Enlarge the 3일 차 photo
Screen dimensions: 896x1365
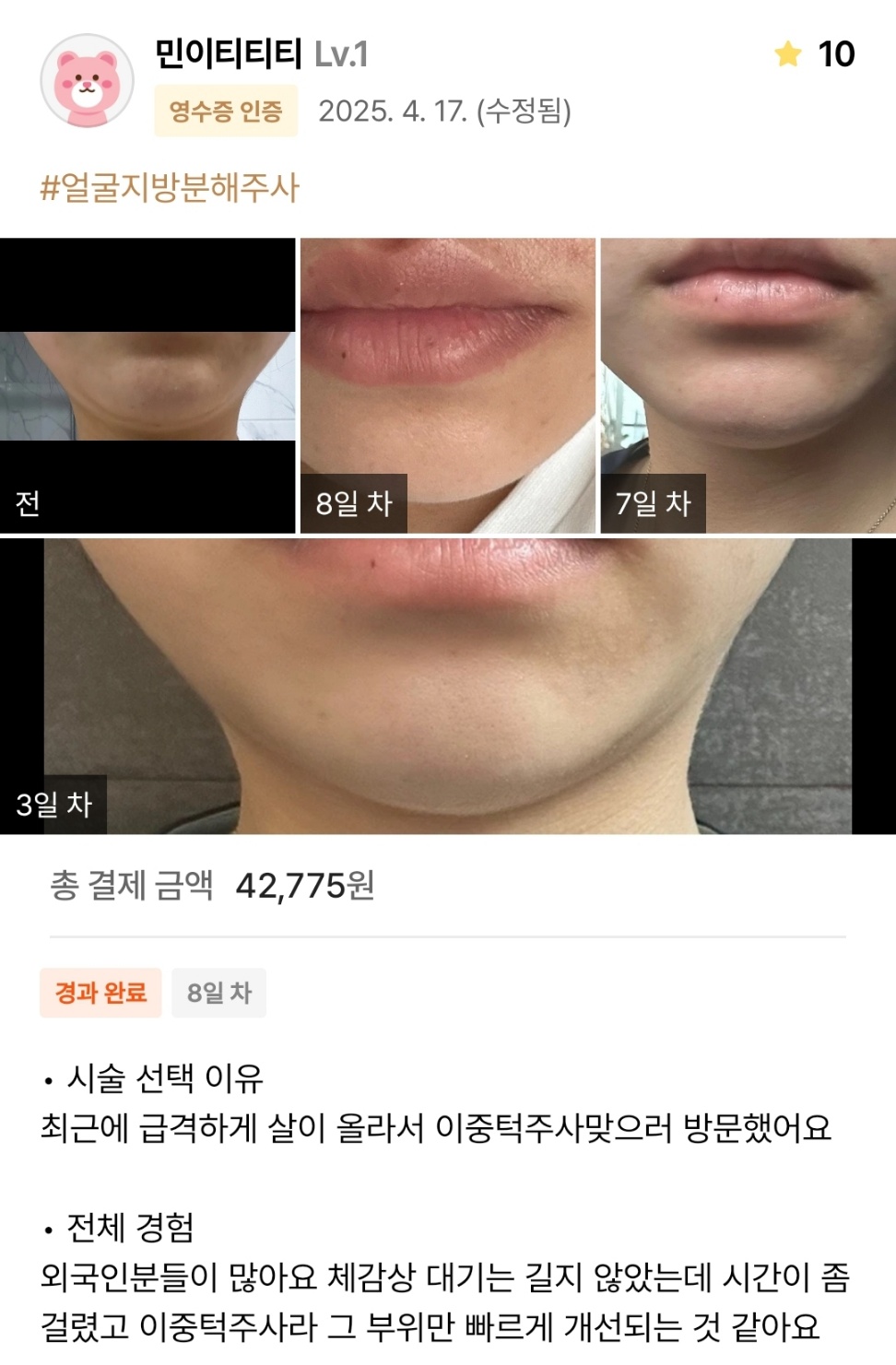(448, 687)
